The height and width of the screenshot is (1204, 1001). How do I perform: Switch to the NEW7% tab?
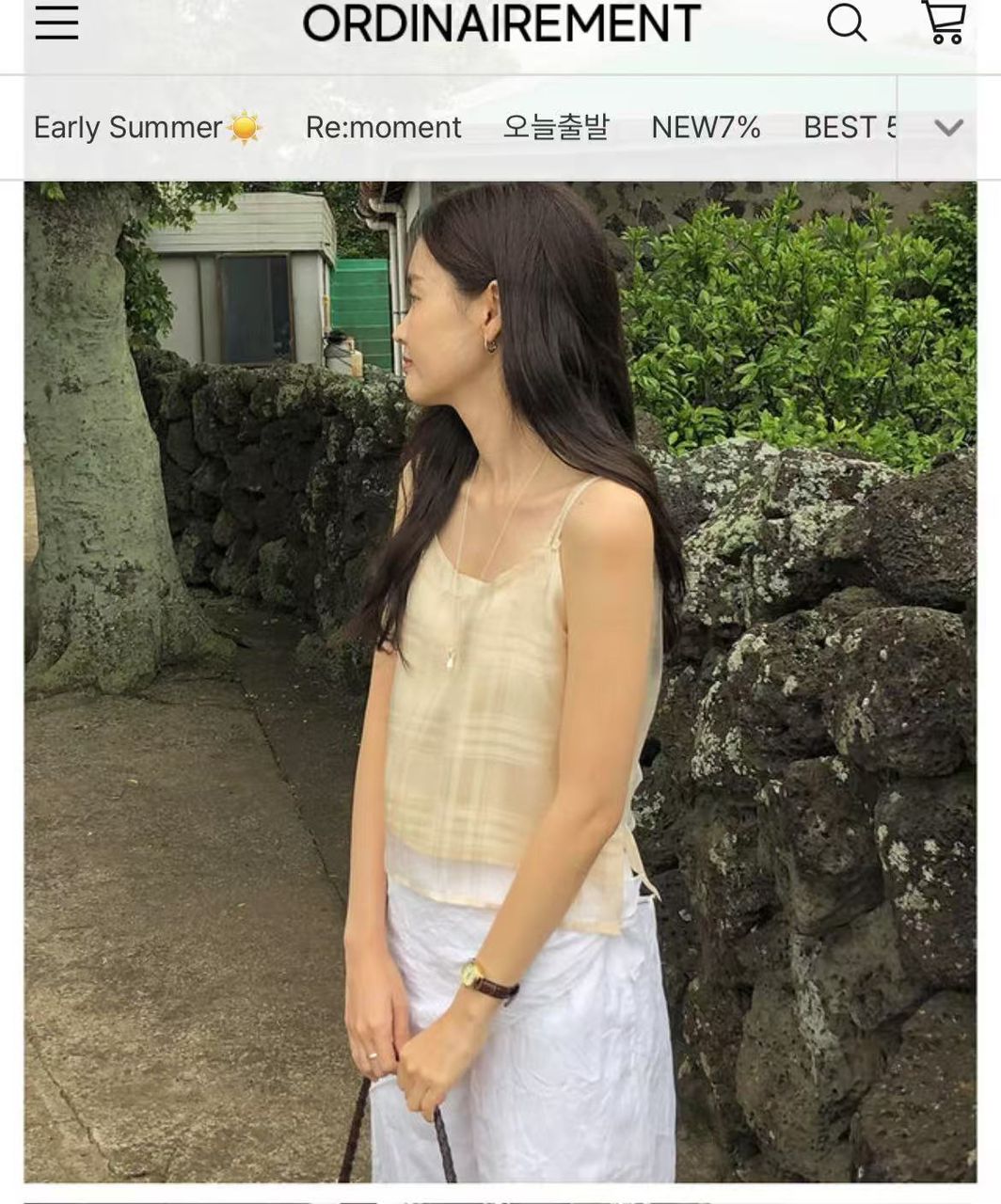pos(706,127)
